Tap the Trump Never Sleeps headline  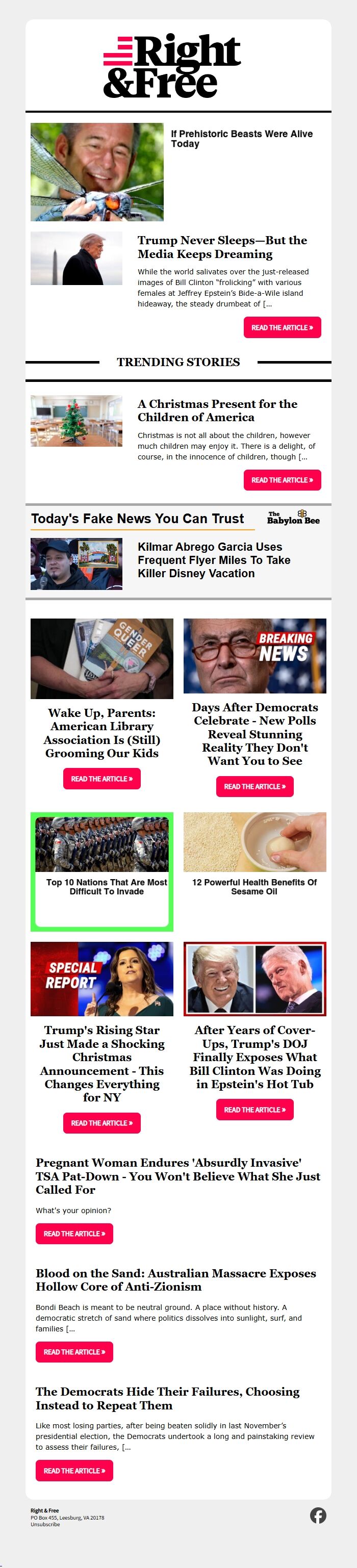(222, 246)
